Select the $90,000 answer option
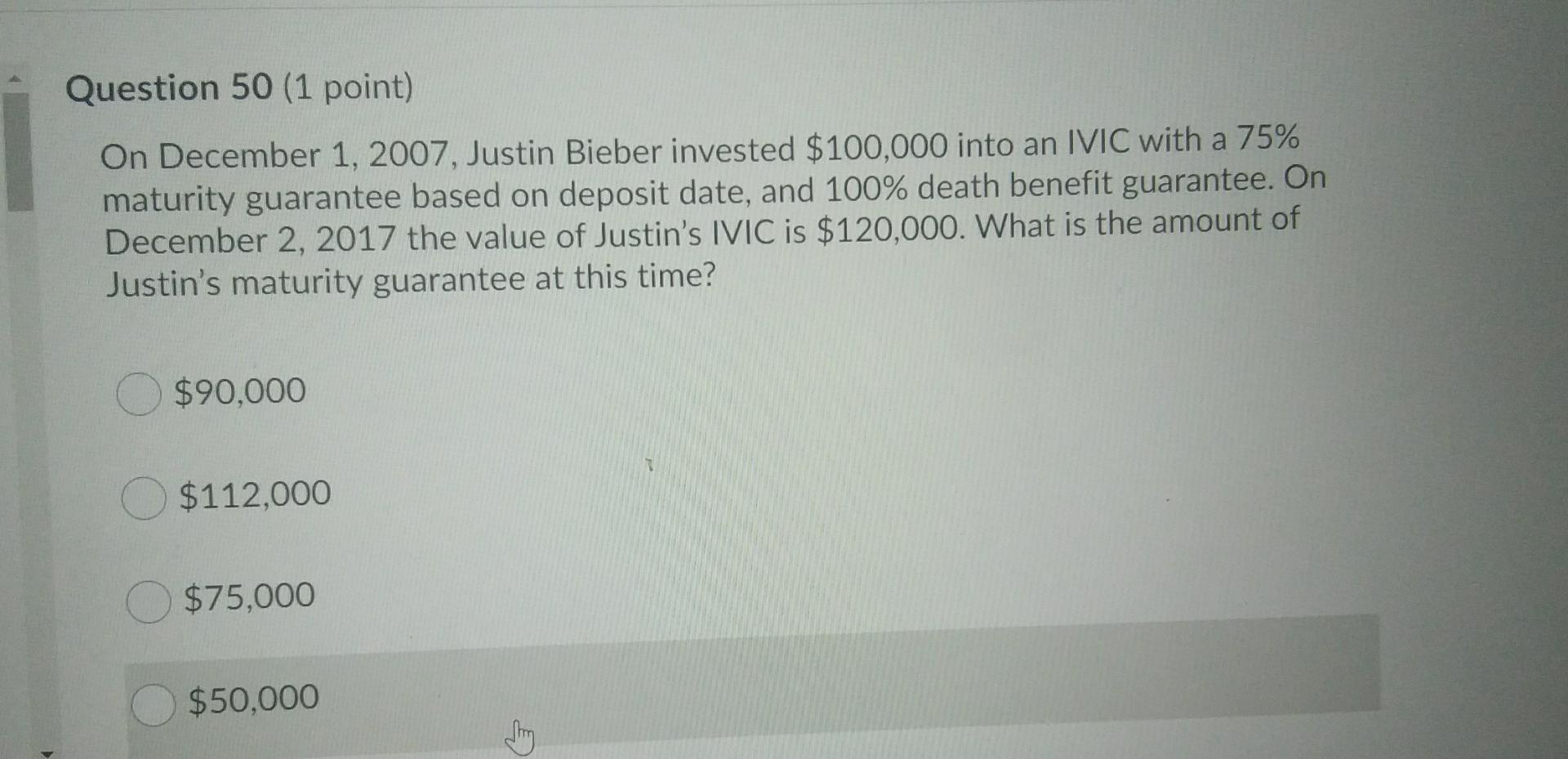Viewport: 1568px width, 759px height. point(138,395)
